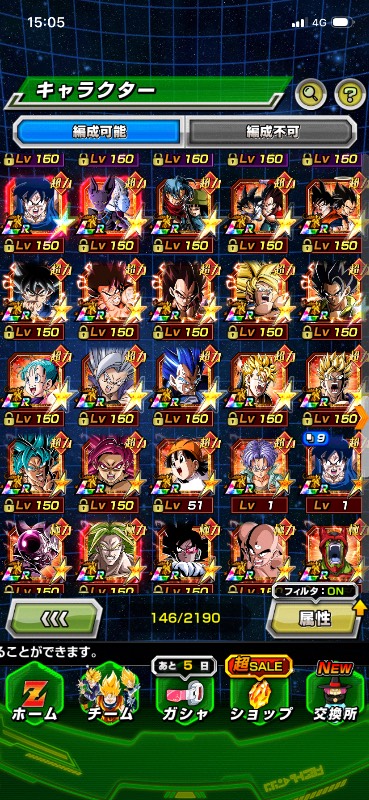This screenshot has width=369, height=800.
Task: Tap the orange arrow at the right edge
Action: coord(364,418)
